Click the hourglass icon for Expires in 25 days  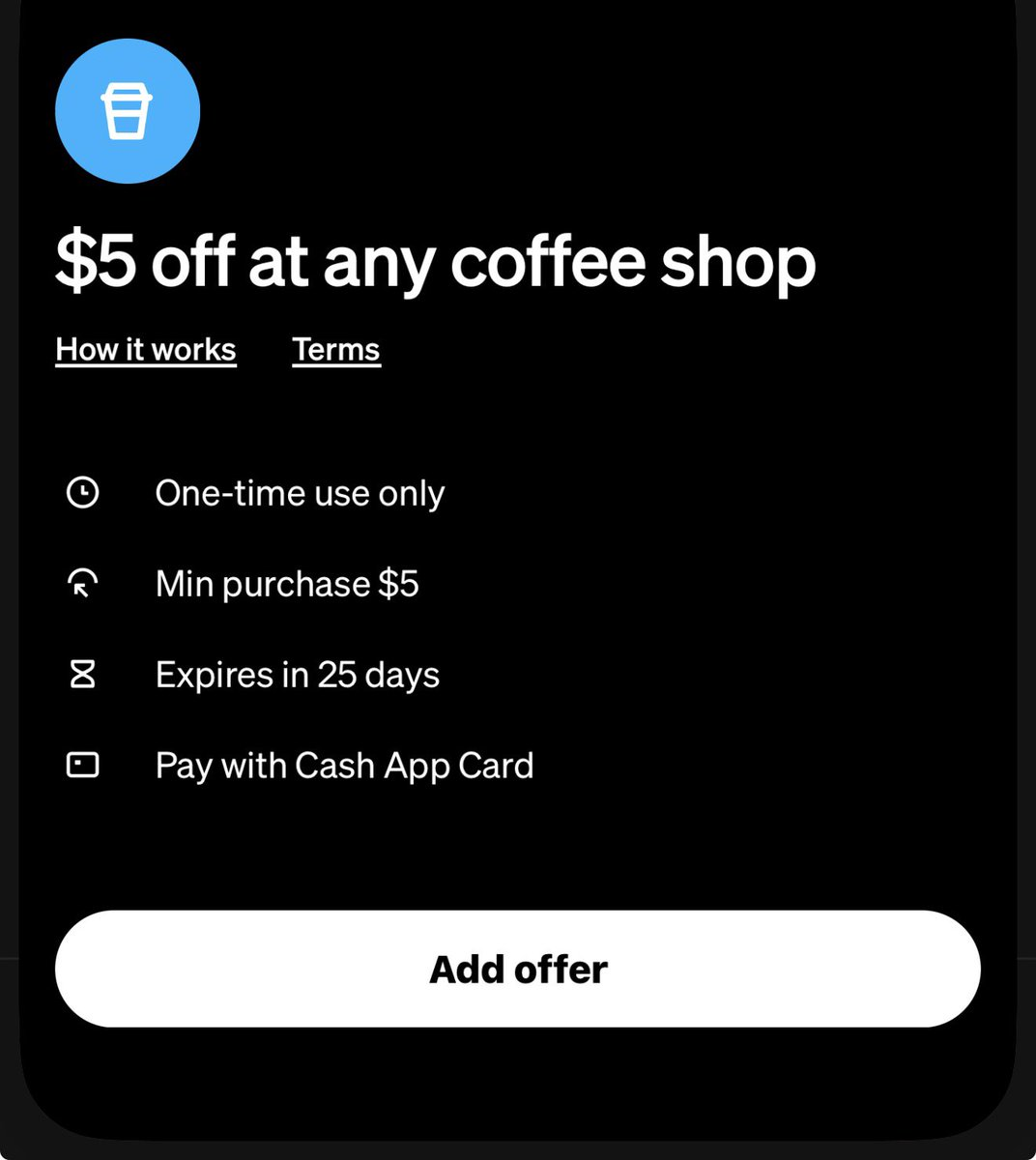82,674
